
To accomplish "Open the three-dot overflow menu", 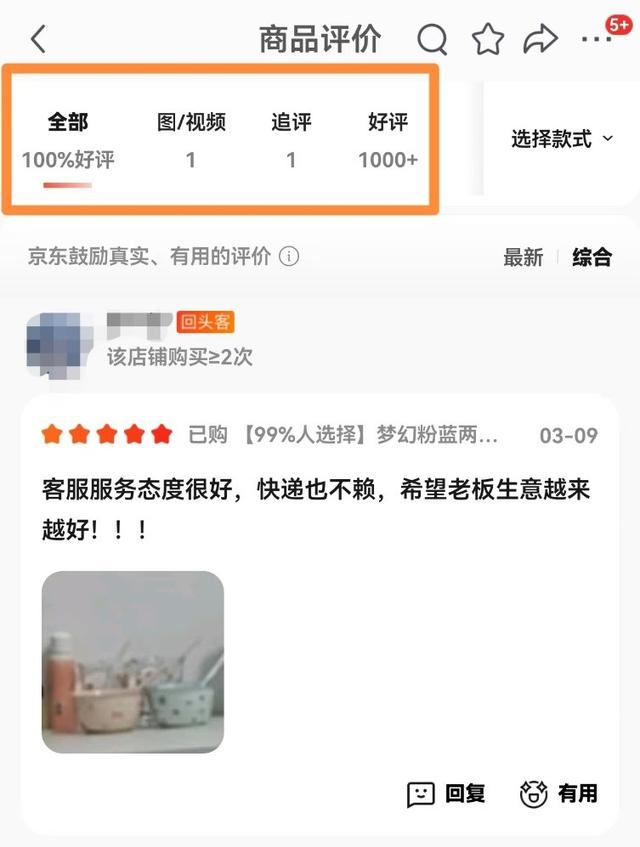I will (x=596, y=40).
